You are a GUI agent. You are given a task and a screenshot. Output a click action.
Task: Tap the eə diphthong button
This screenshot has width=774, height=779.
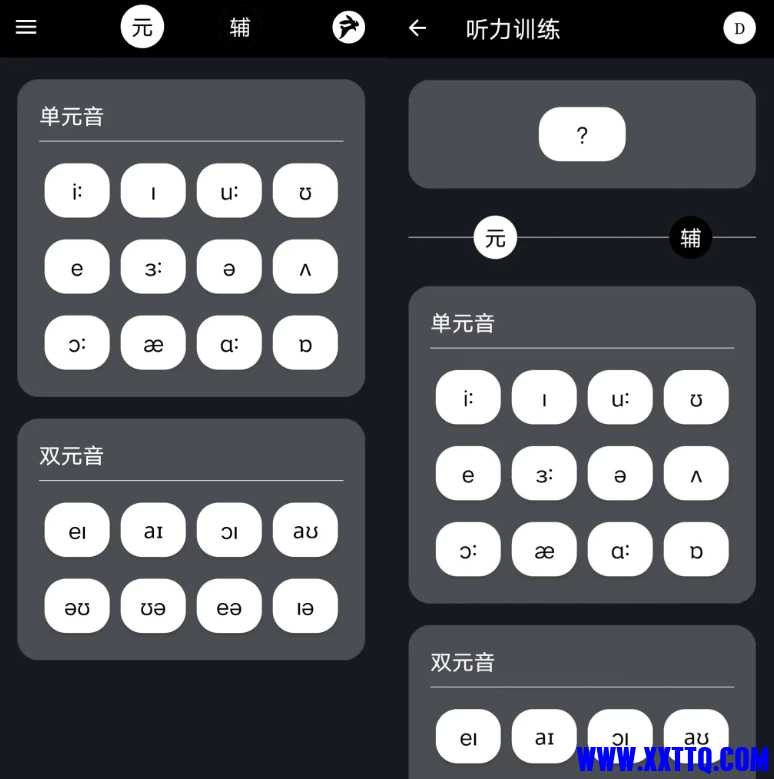[229, 606]
